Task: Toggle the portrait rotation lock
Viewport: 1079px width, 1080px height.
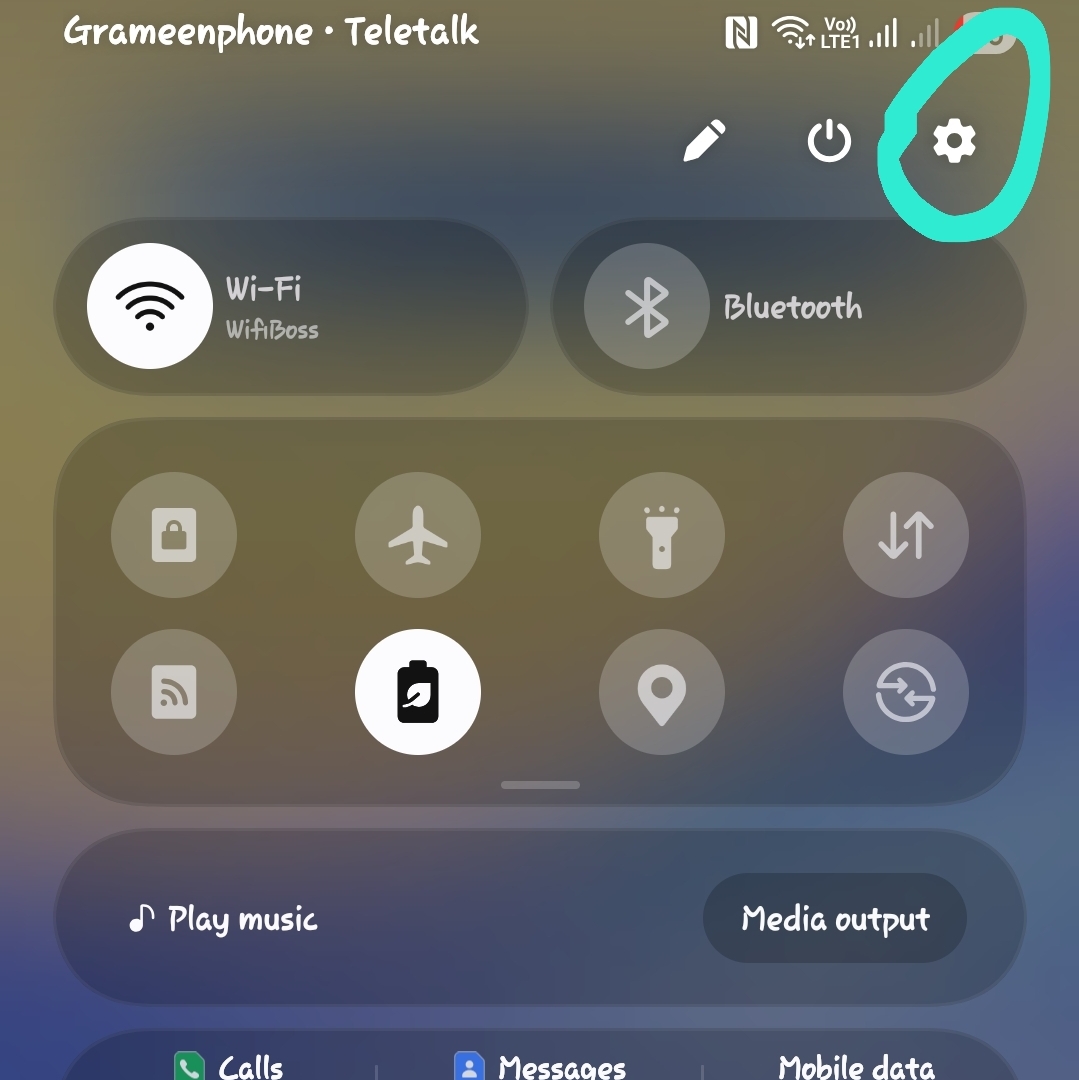Action: click(x=174, y=536)
